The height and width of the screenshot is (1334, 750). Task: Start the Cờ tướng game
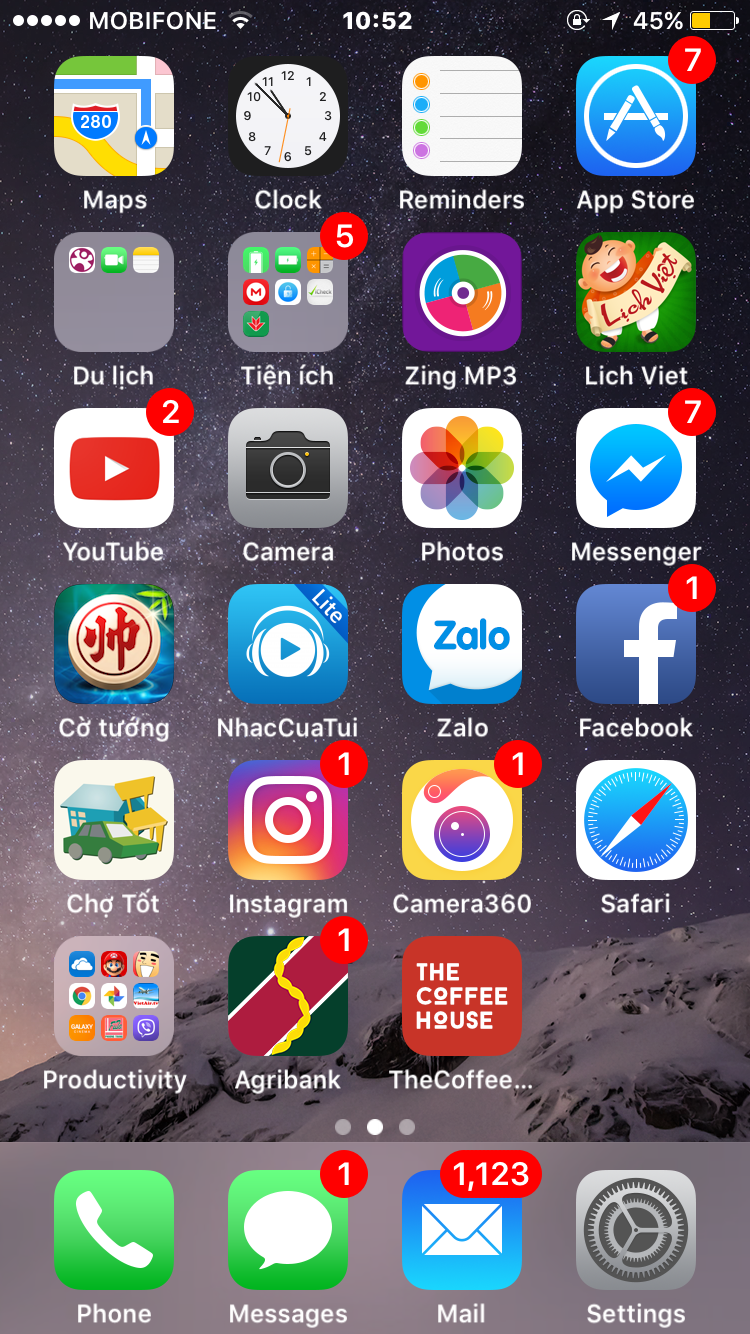(114, 644)
